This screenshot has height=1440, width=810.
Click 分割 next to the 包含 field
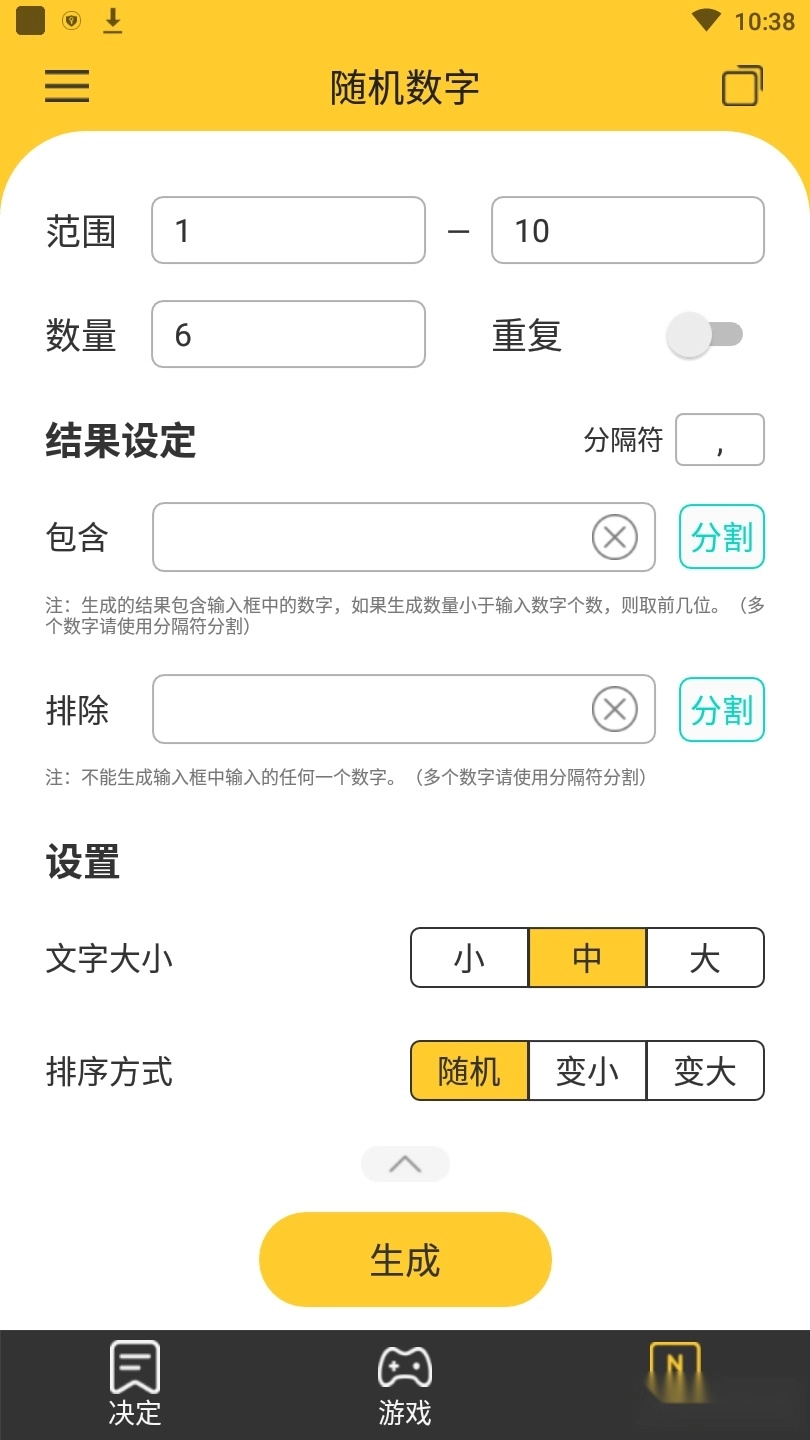721,537
